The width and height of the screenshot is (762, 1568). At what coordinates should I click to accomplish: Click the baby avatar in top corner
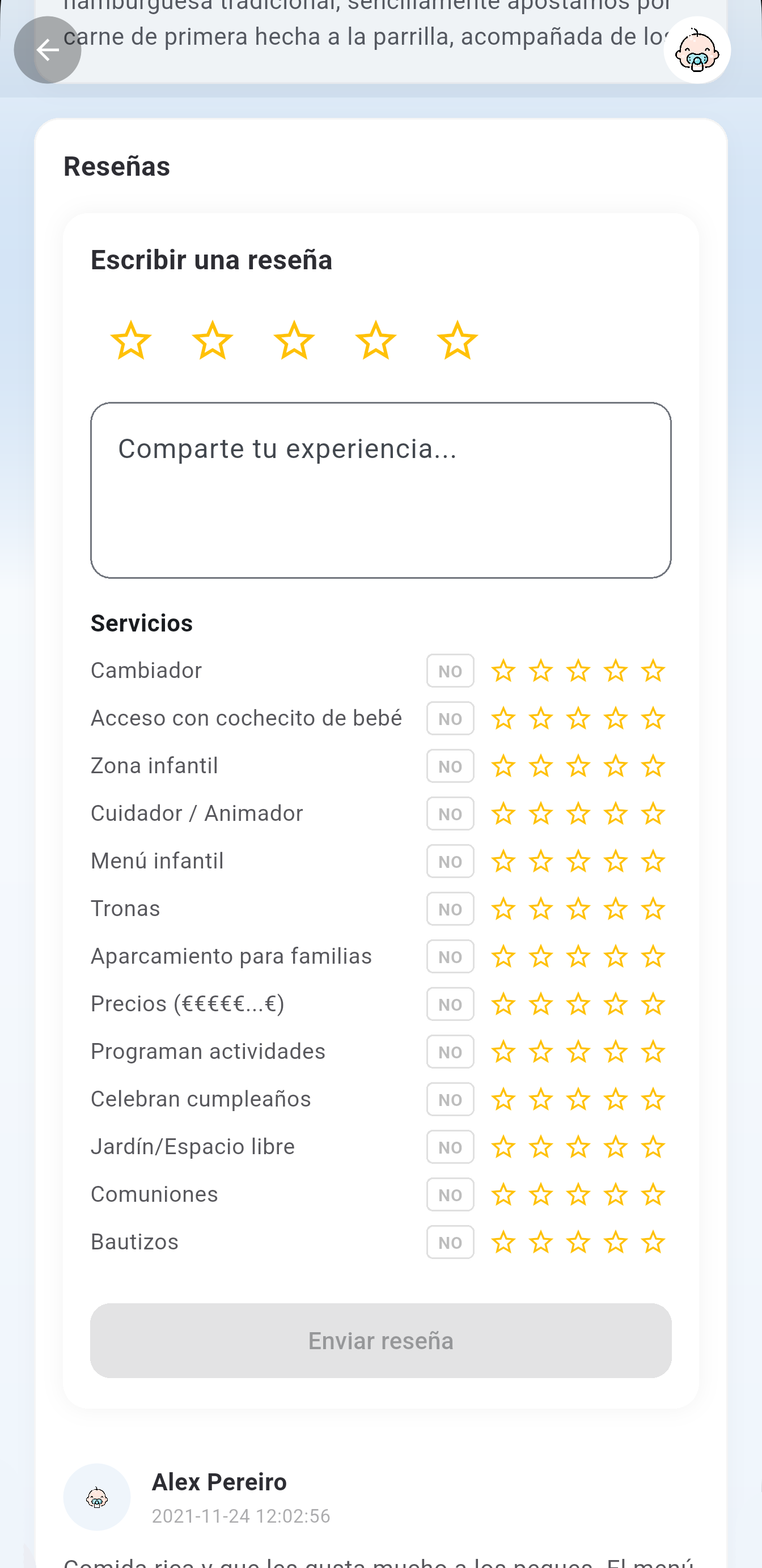click(696, 50)
